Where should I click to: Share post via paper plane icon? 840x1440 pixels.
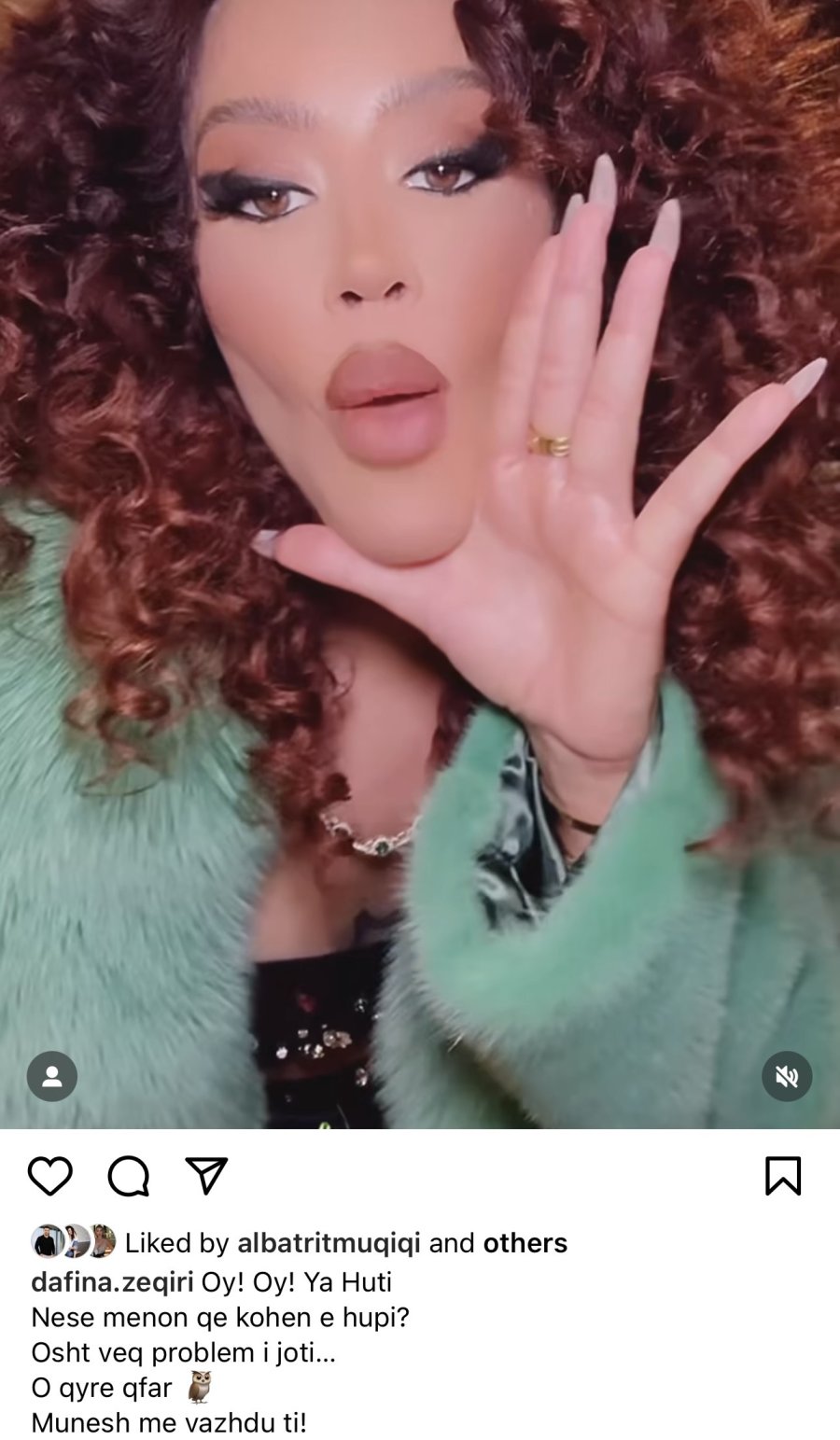coord(206,1176)
